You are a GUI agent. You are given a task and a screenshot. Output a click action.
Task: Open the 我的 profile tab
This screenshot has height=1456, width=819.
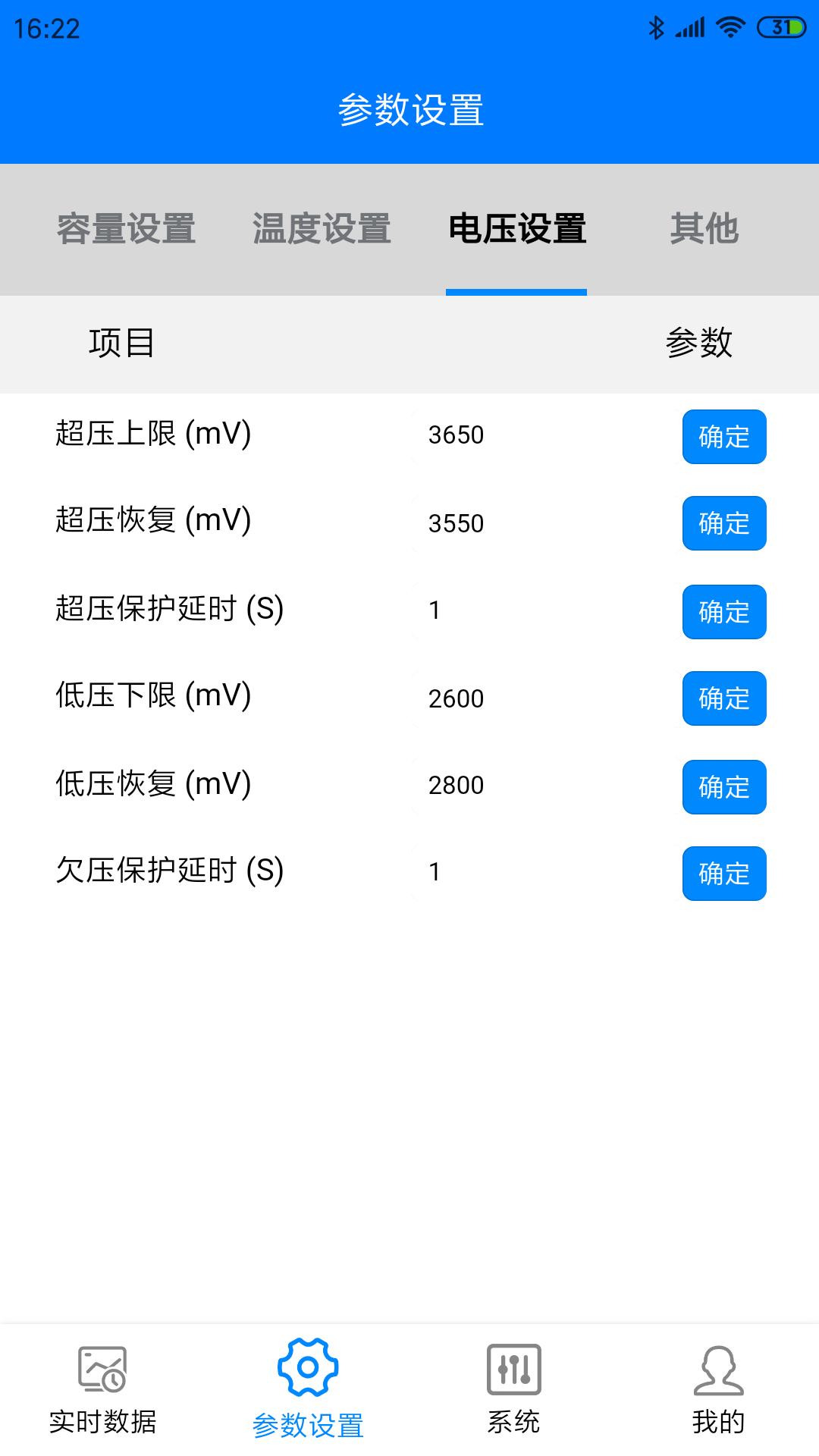[x=718, y=1391]
